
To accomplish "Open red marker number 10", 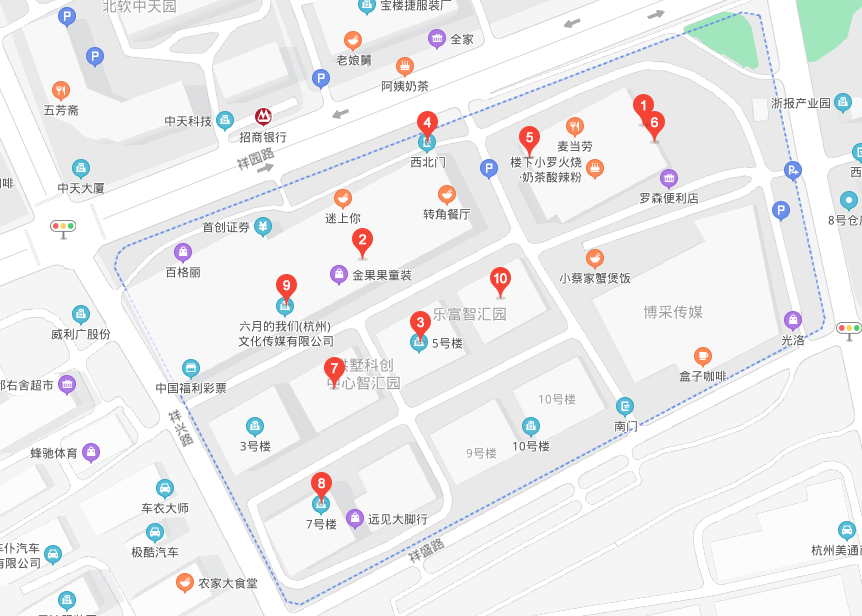I will click(500, 279).
